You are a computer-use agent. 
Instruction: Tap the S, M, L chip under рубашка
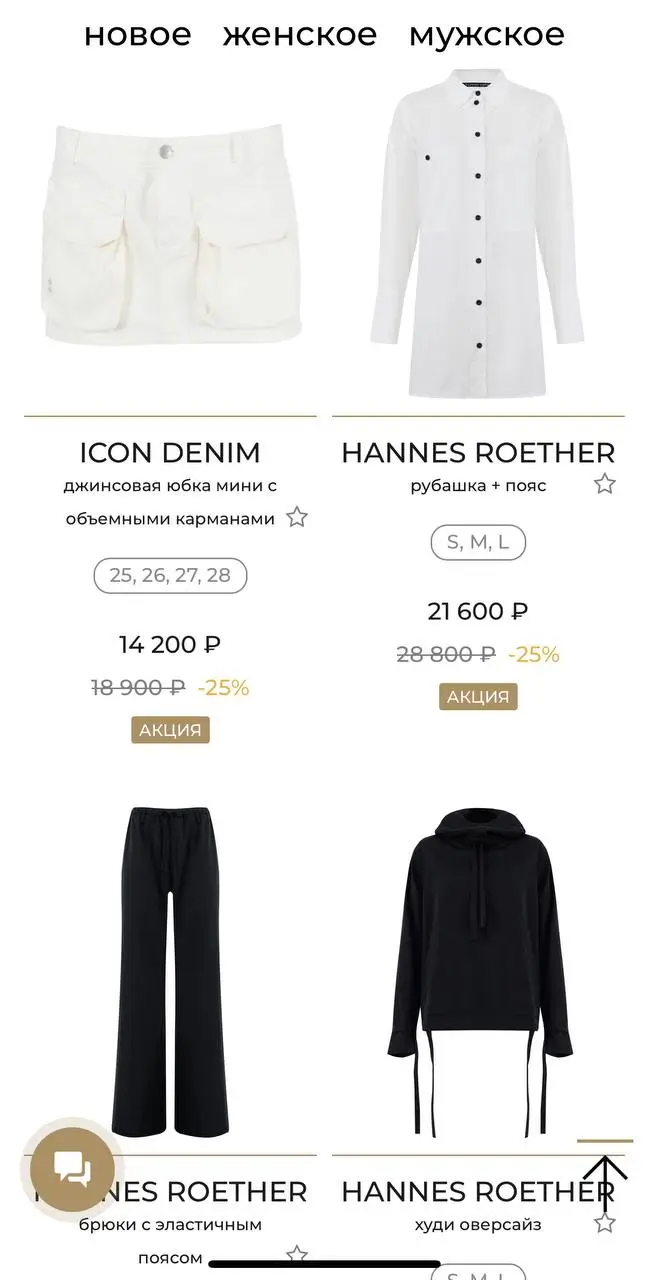(478, 542)
